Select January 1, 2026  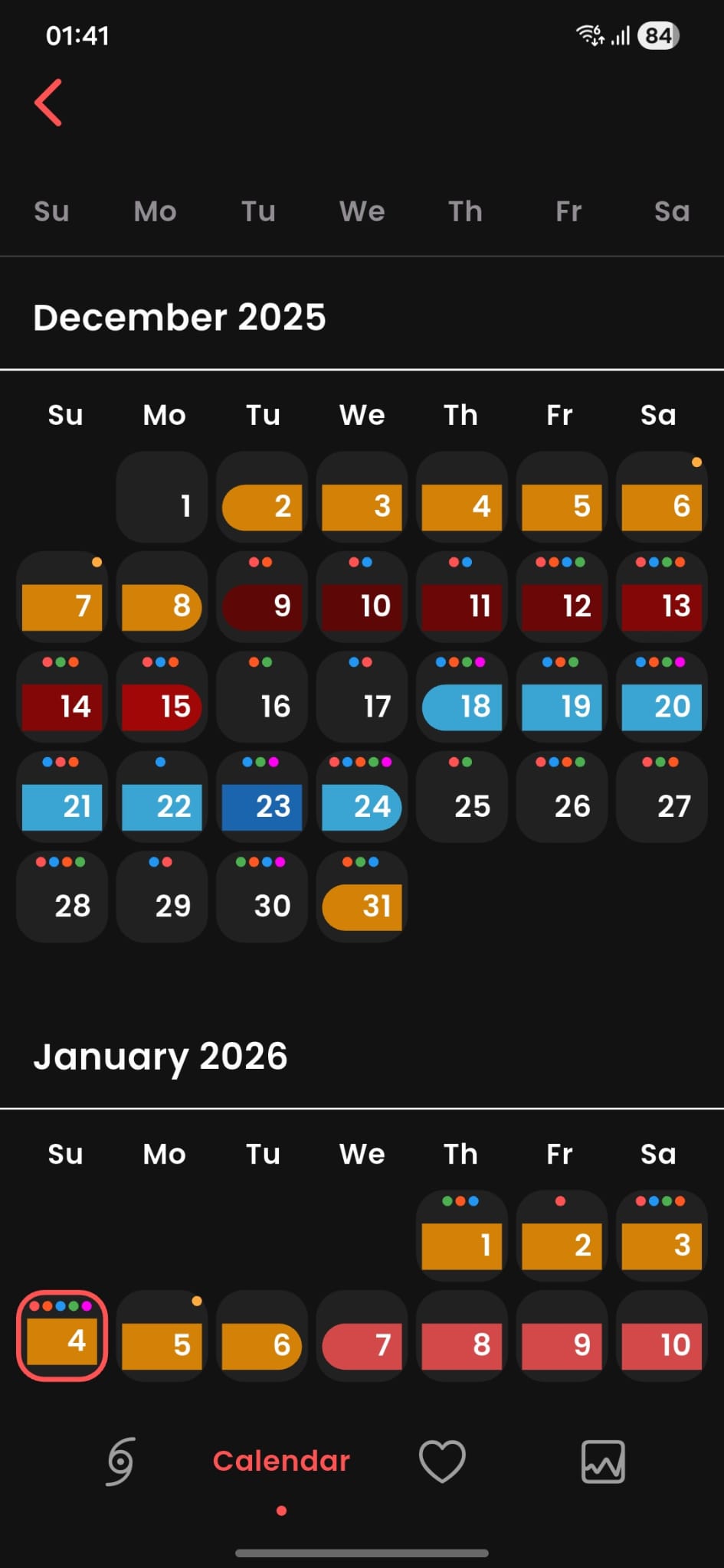click(x=462, y=1236)
